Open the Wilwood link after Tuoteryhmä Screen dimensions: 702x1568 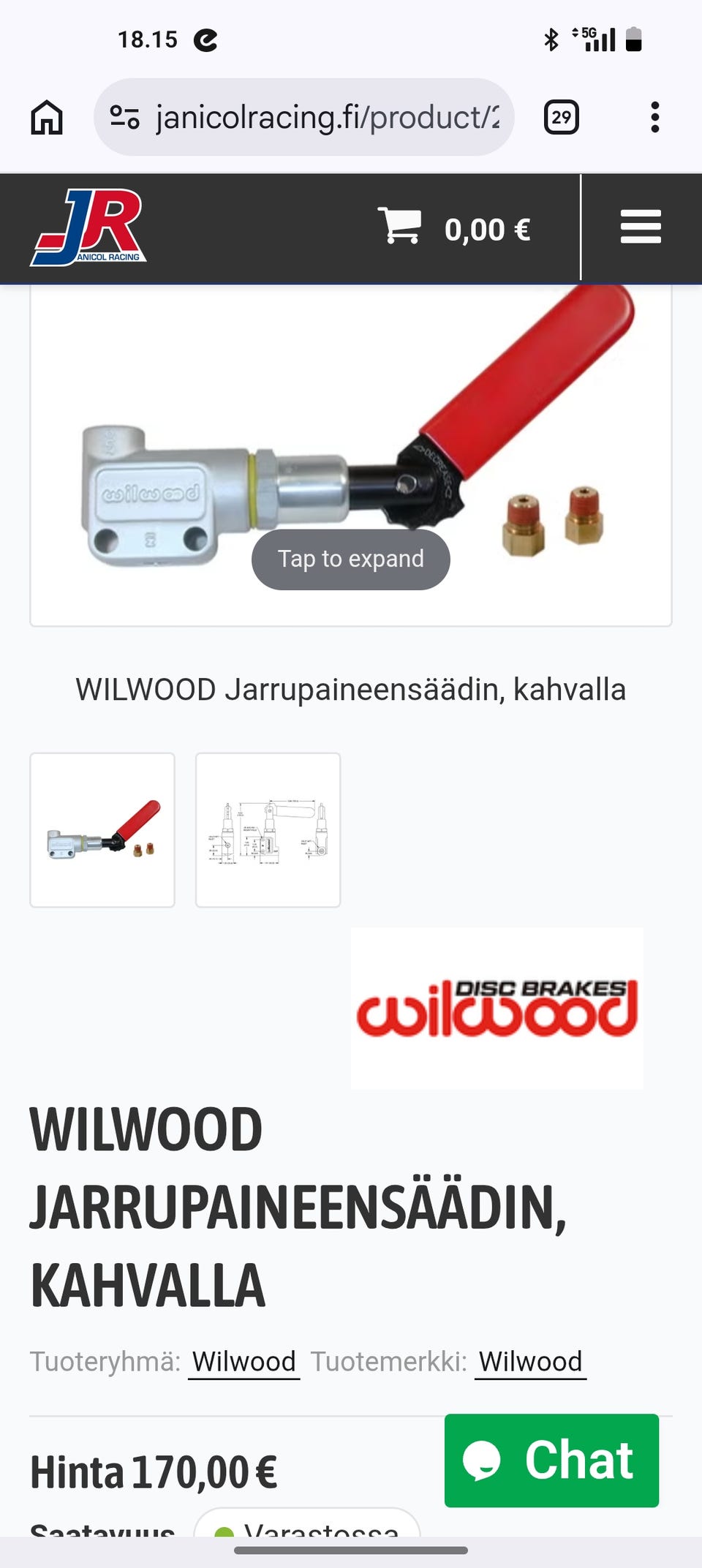[x=244, y=1362]
